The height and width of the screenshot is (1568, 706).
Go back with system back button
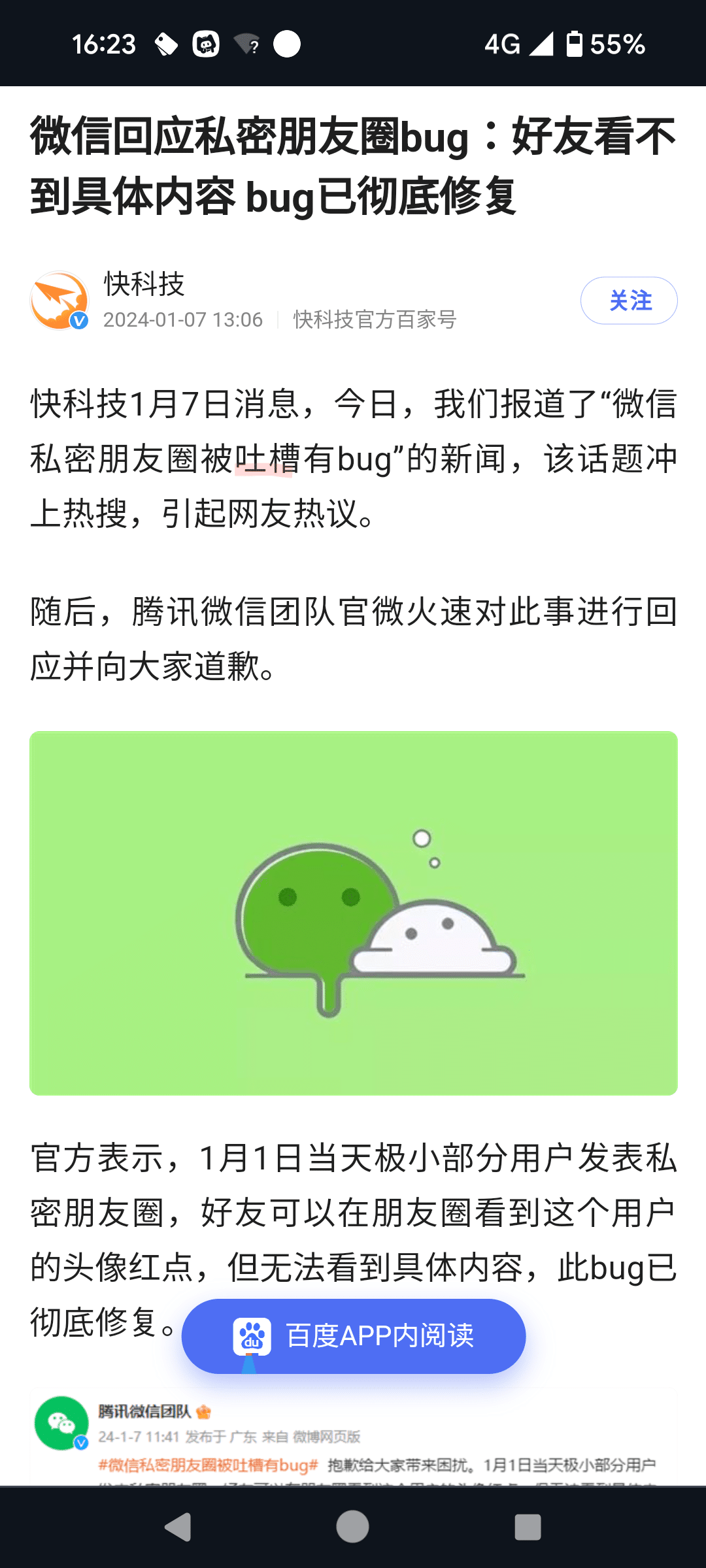tap(177, 1527)
